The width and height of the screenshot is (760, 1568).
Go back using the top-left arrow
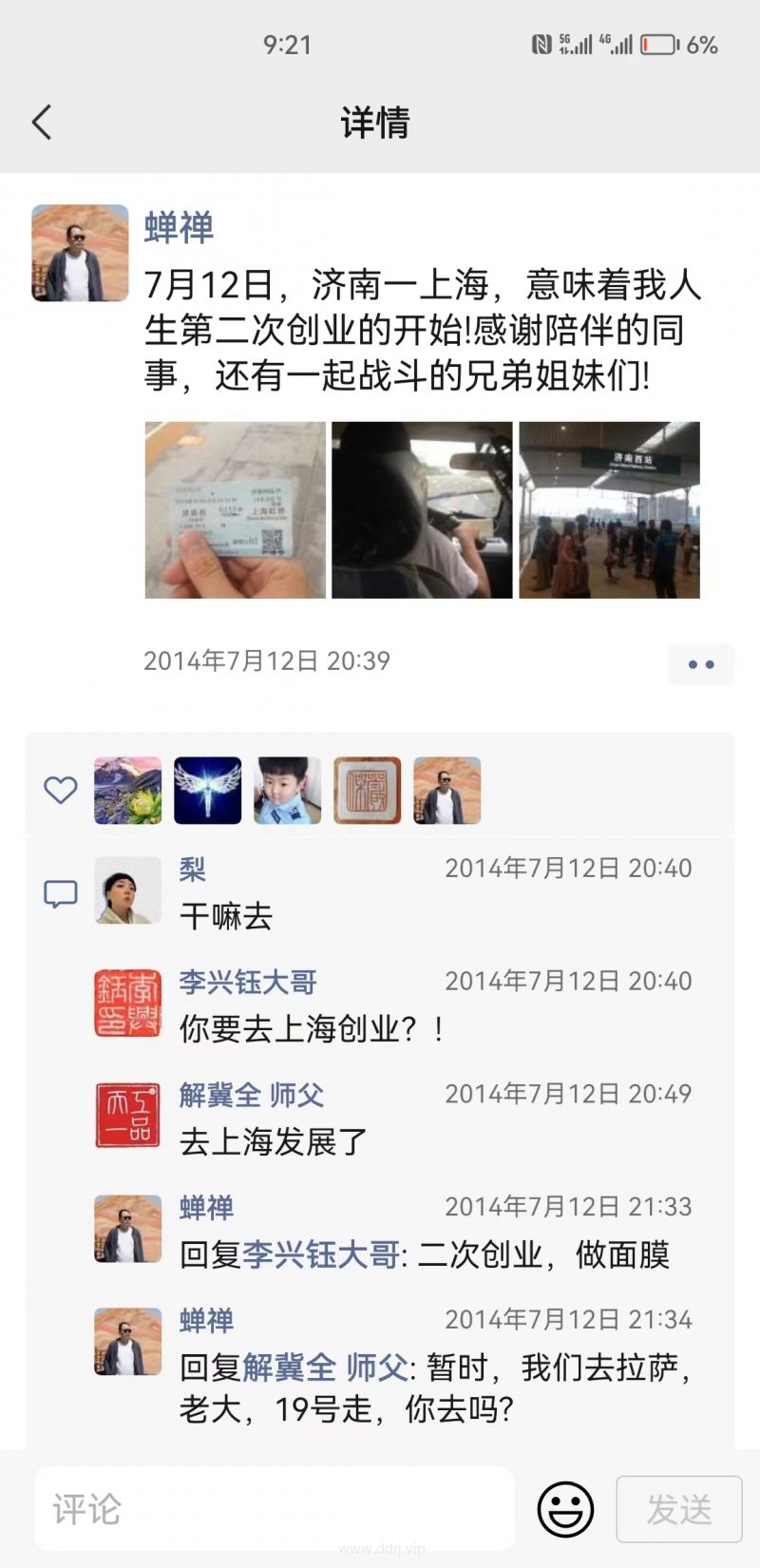pos(42,123)
